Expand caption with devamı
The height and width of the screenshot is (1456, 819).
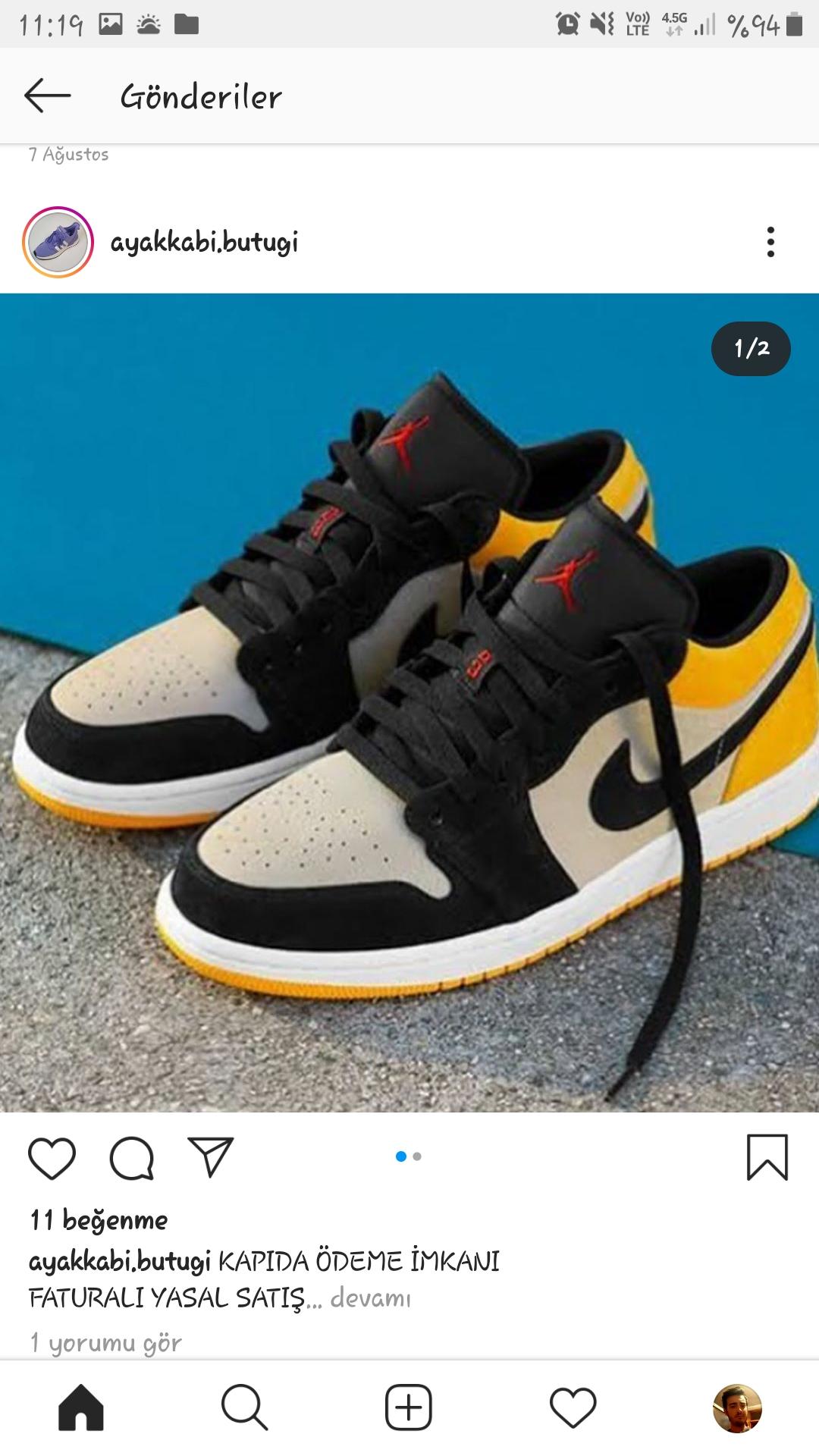click(370, 1298)
